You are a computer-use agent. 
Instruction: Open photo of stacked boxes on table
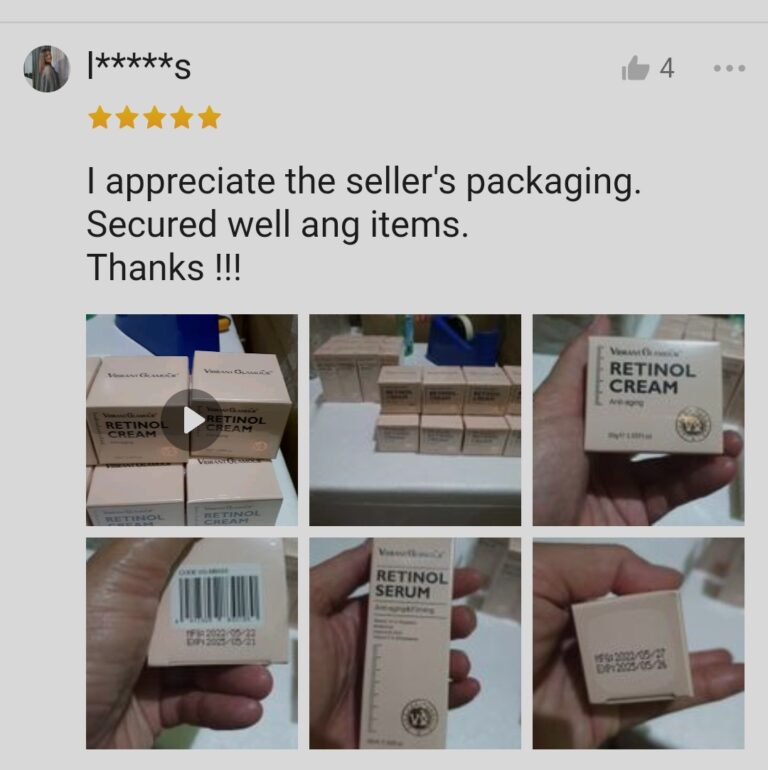414,420
